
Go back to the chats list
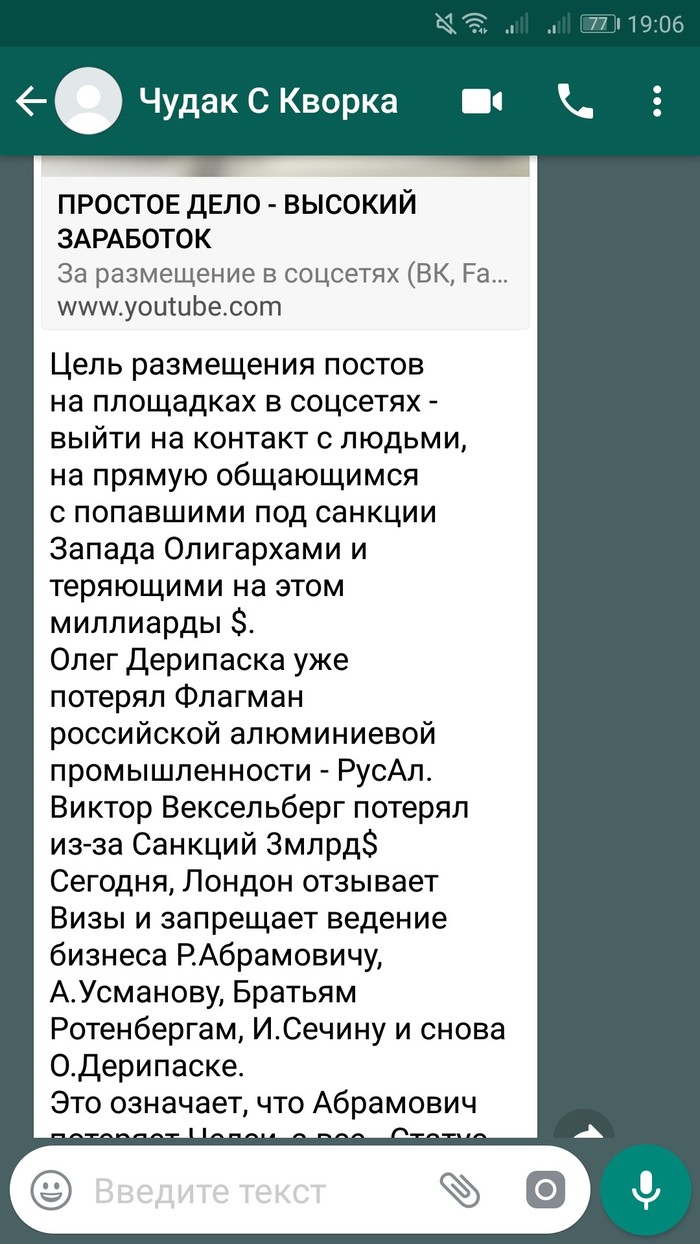(32, 102)
